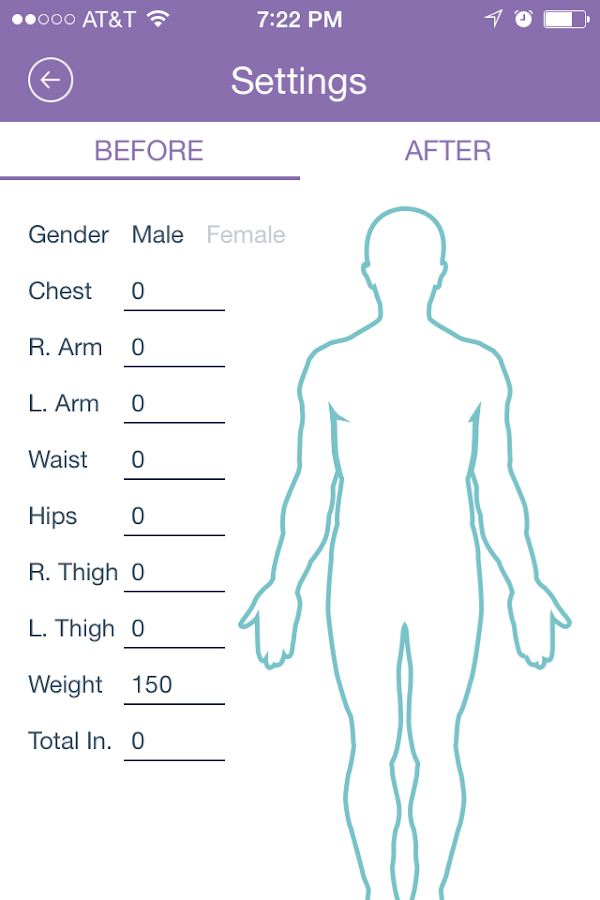Screen dimensions: 600x900
Task: Edit the Waist measurement field
Action: coord(174,460)
